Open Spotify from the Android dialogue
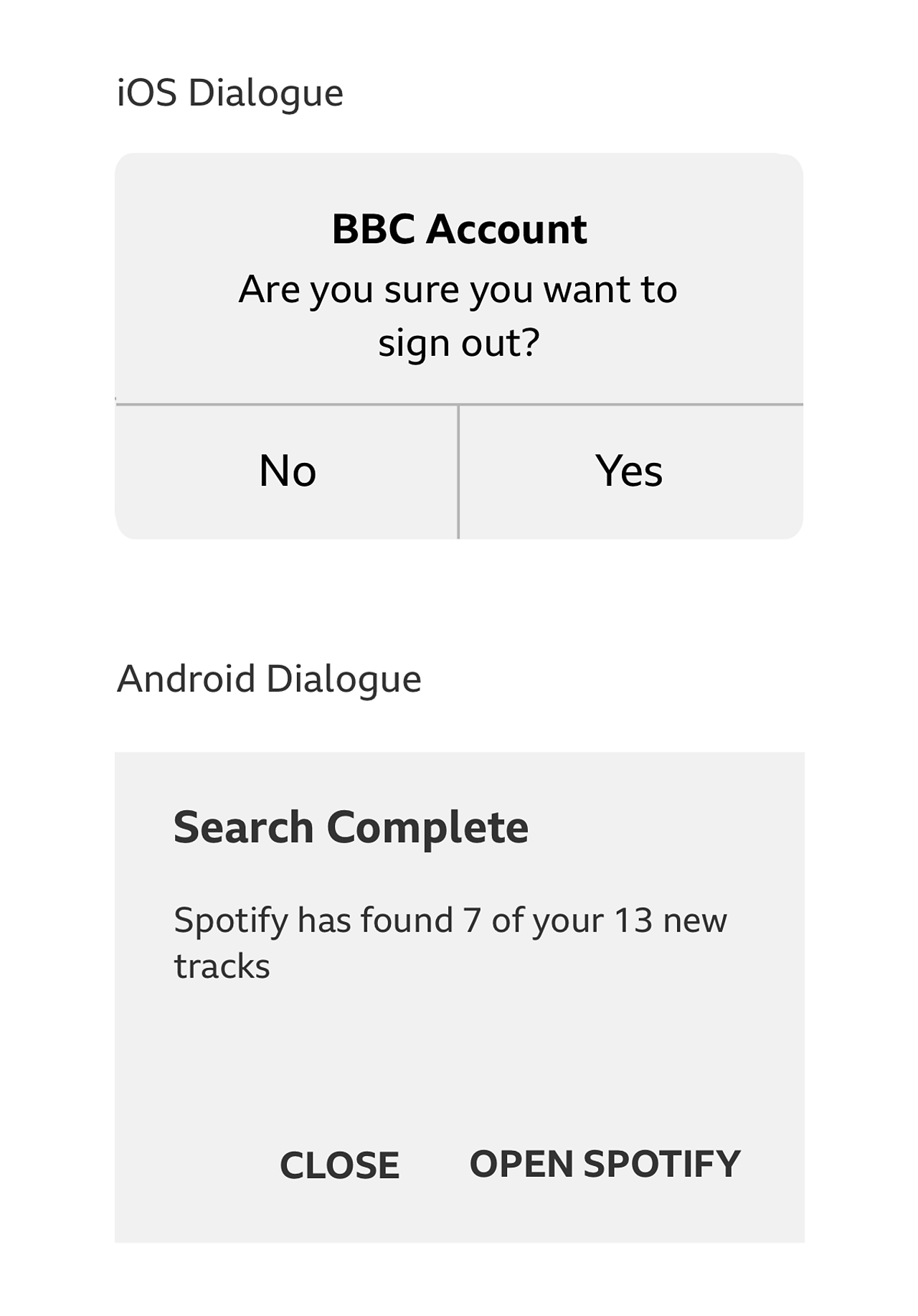The height and width of the screenshot is (1316, 918). [605, 1162]
